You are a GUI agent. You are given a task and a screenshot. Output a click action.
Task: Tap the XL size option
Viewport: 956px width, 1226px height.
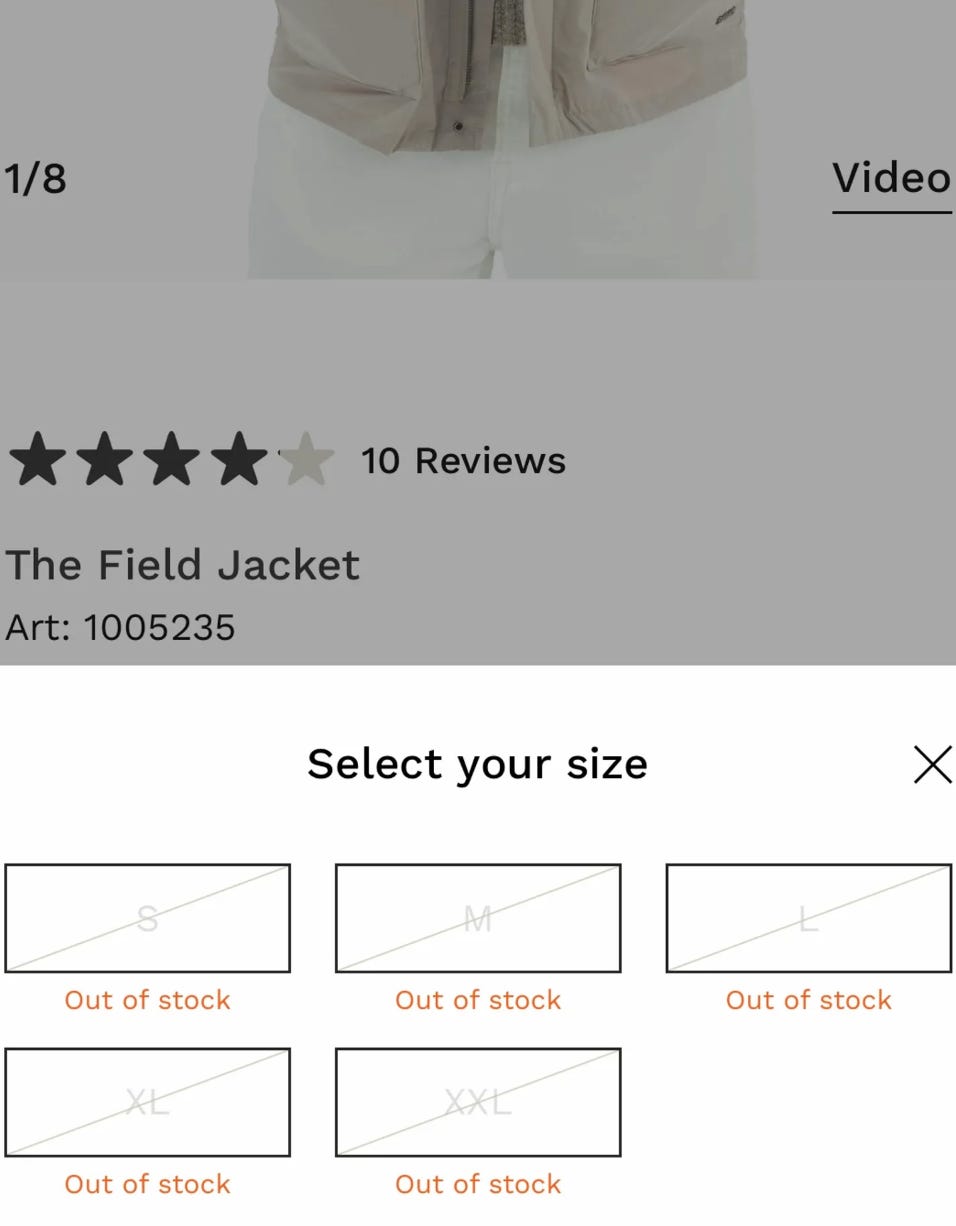[x=148, y=1102]
